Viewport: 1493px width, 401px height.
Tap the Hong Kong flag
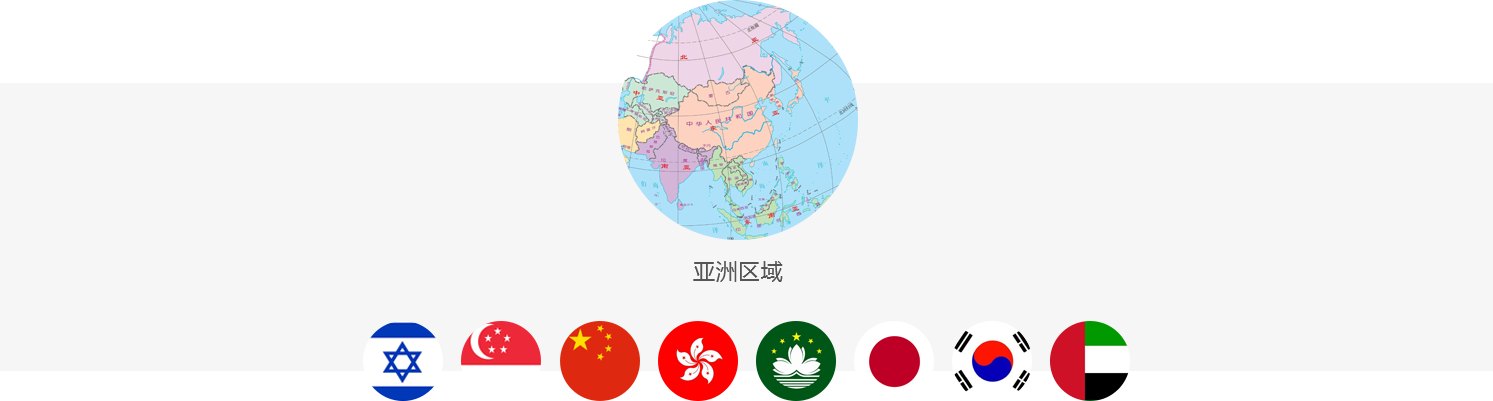pos(698,361)
